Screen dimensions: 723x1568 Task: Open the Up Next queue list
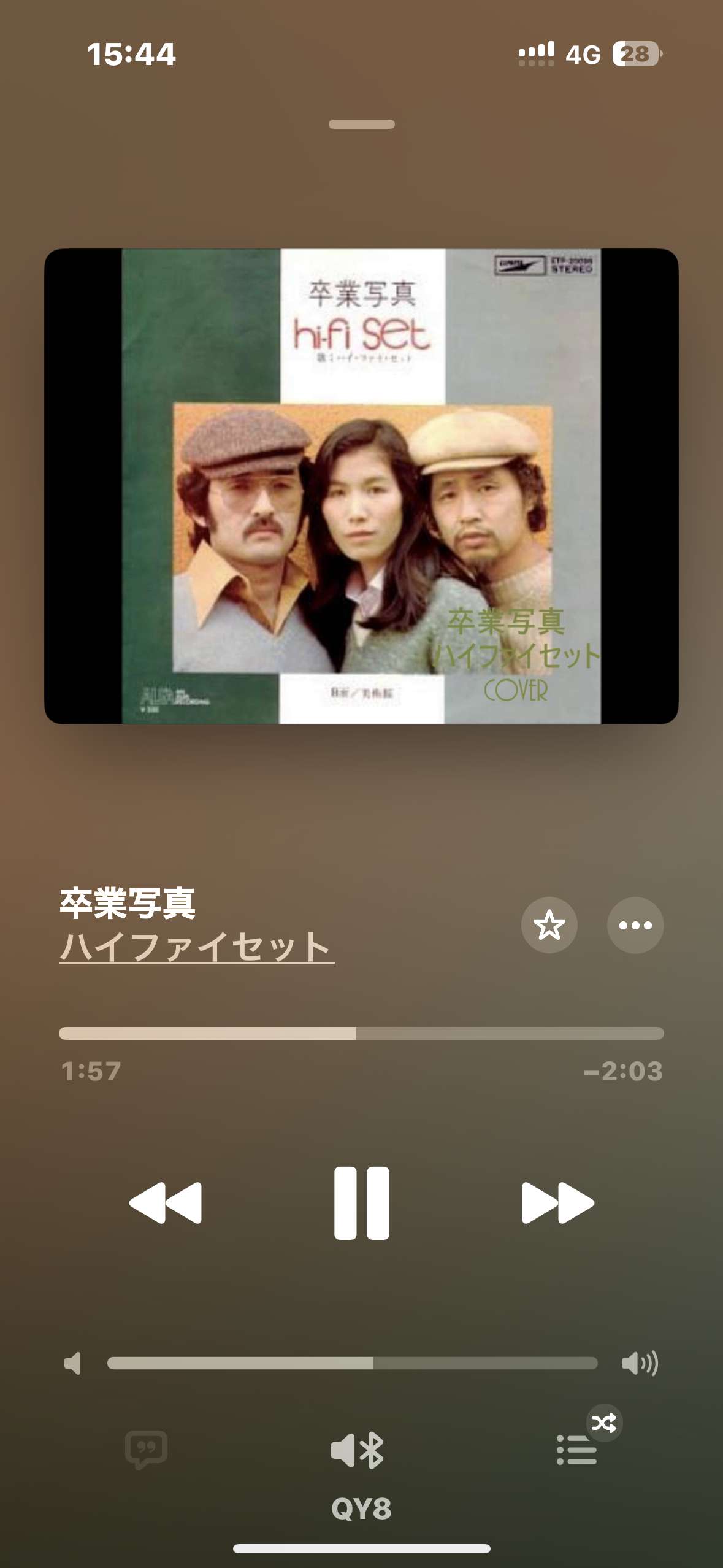pos(576,1450)
